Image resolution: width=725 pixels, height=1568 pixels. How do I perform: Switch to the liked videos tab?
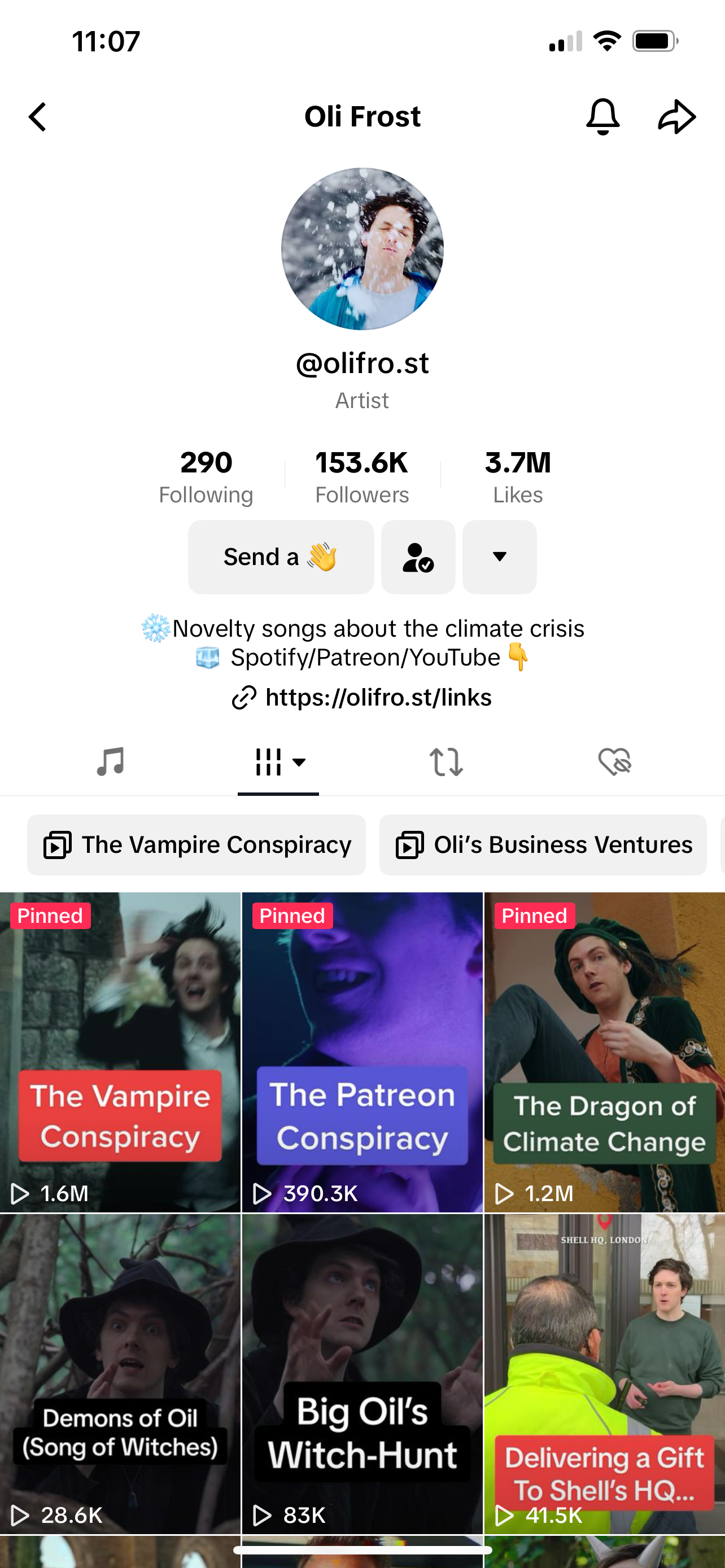click(x=614, y=761)
